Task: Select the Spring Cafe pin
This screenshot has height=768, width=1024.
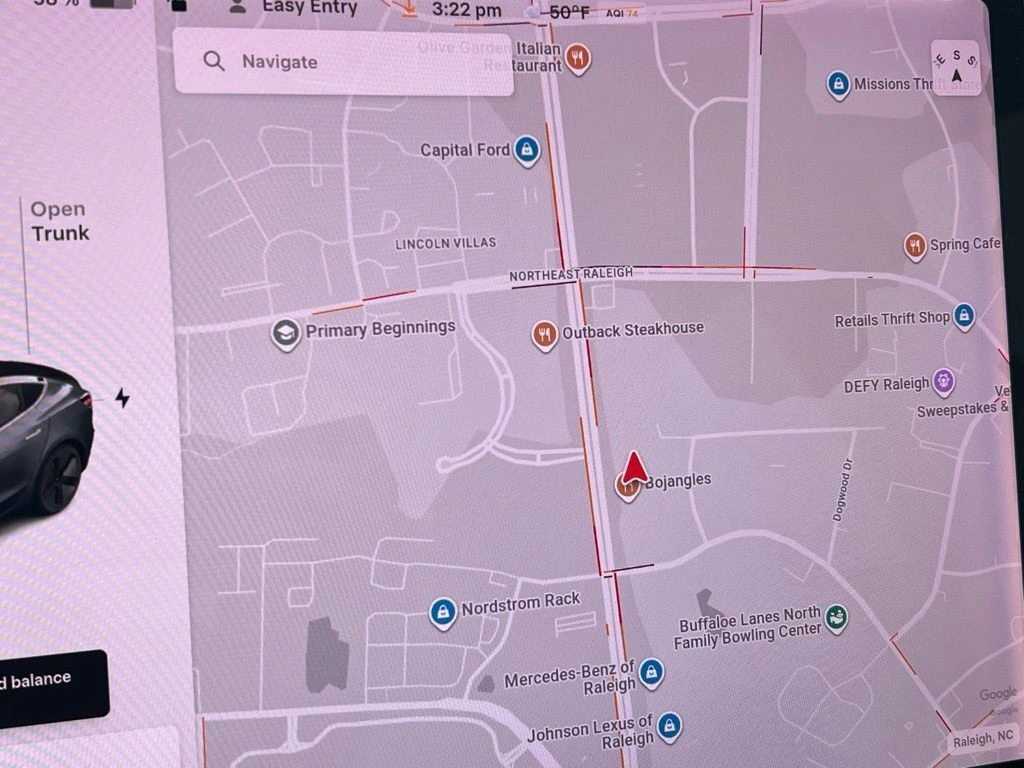Action: click(914, 245)
